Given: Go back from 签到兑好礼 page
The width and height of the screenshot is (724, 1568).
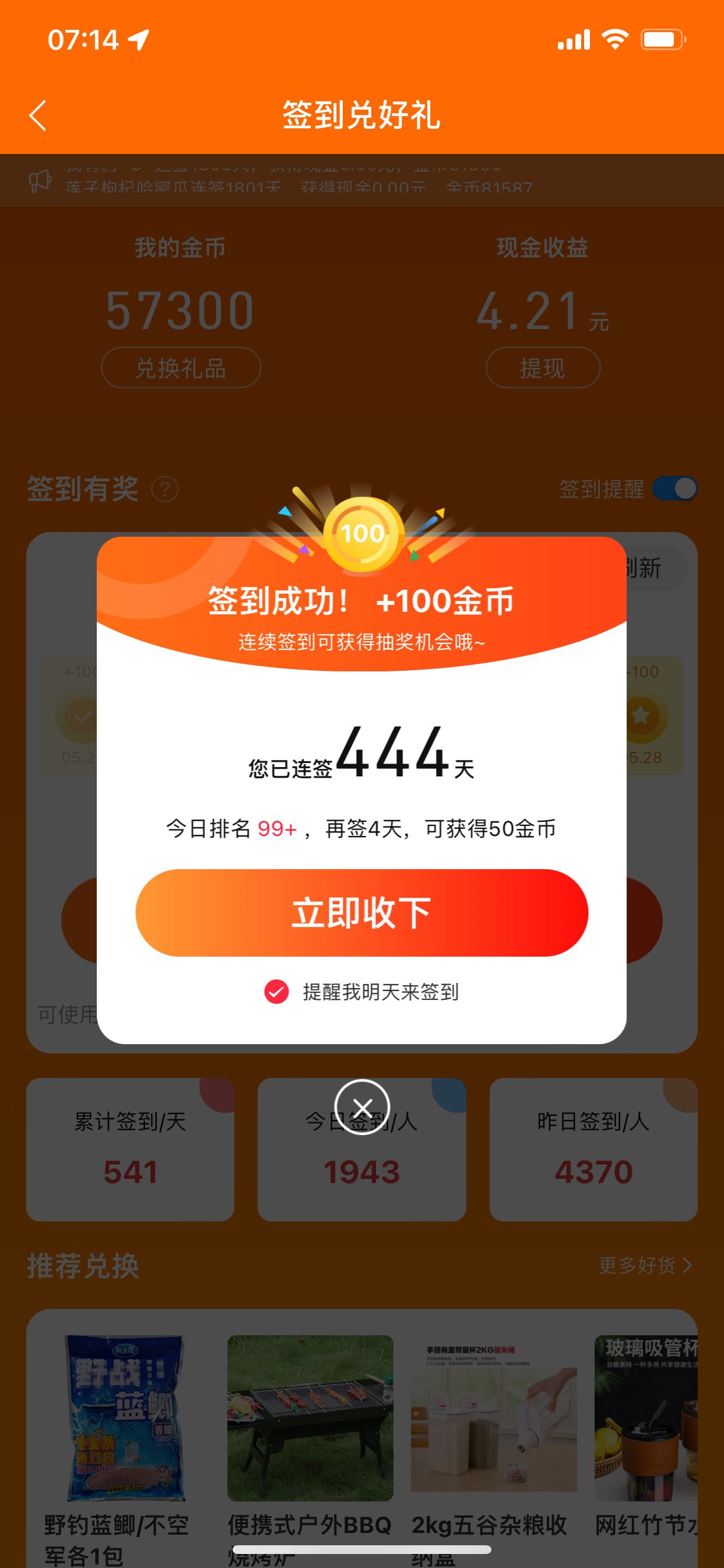Looking at the screenshot, I should (38, 115).
